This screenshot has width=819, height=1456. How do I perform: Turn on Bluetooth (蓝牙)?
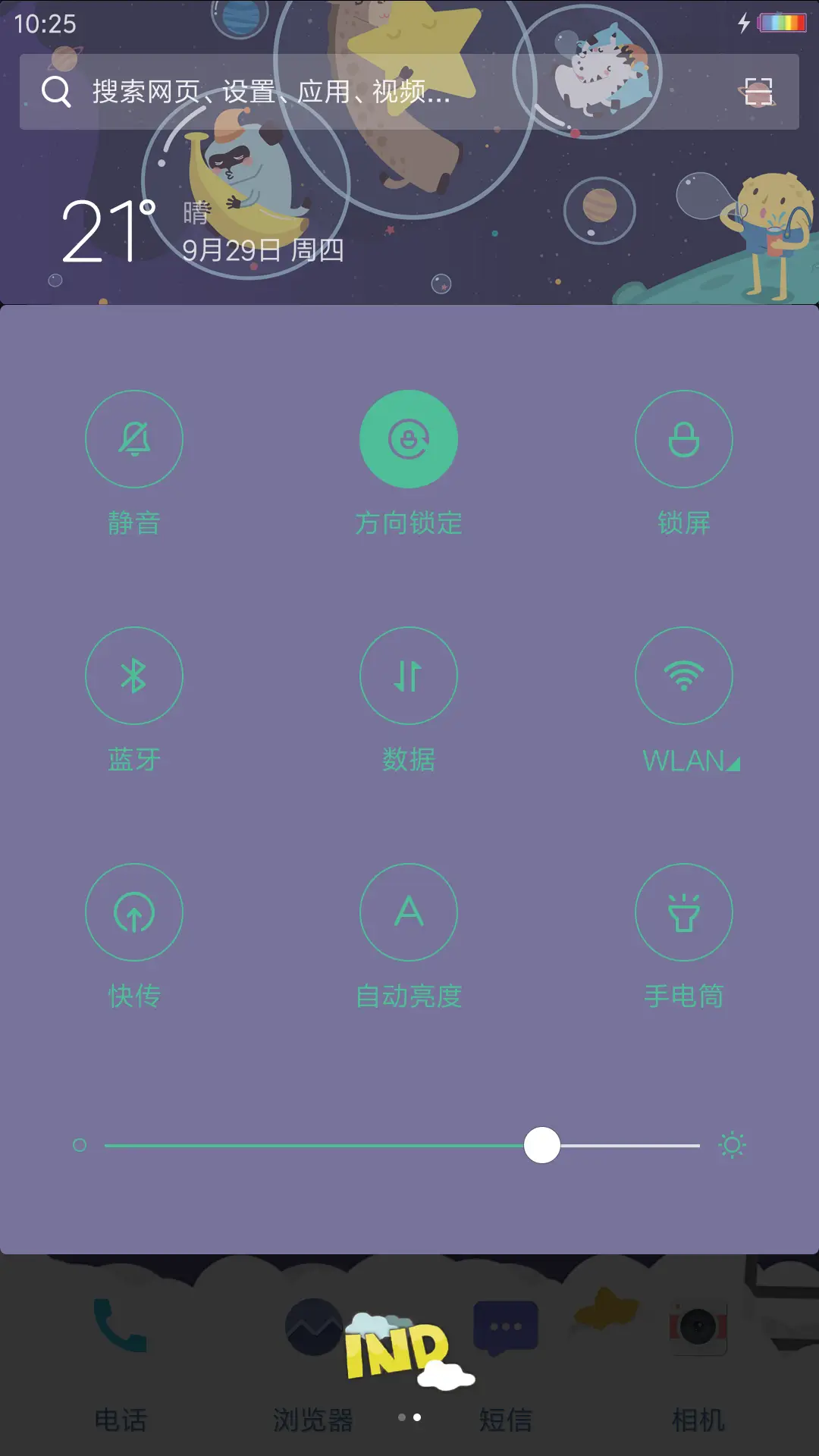click(x=134, y=676)
